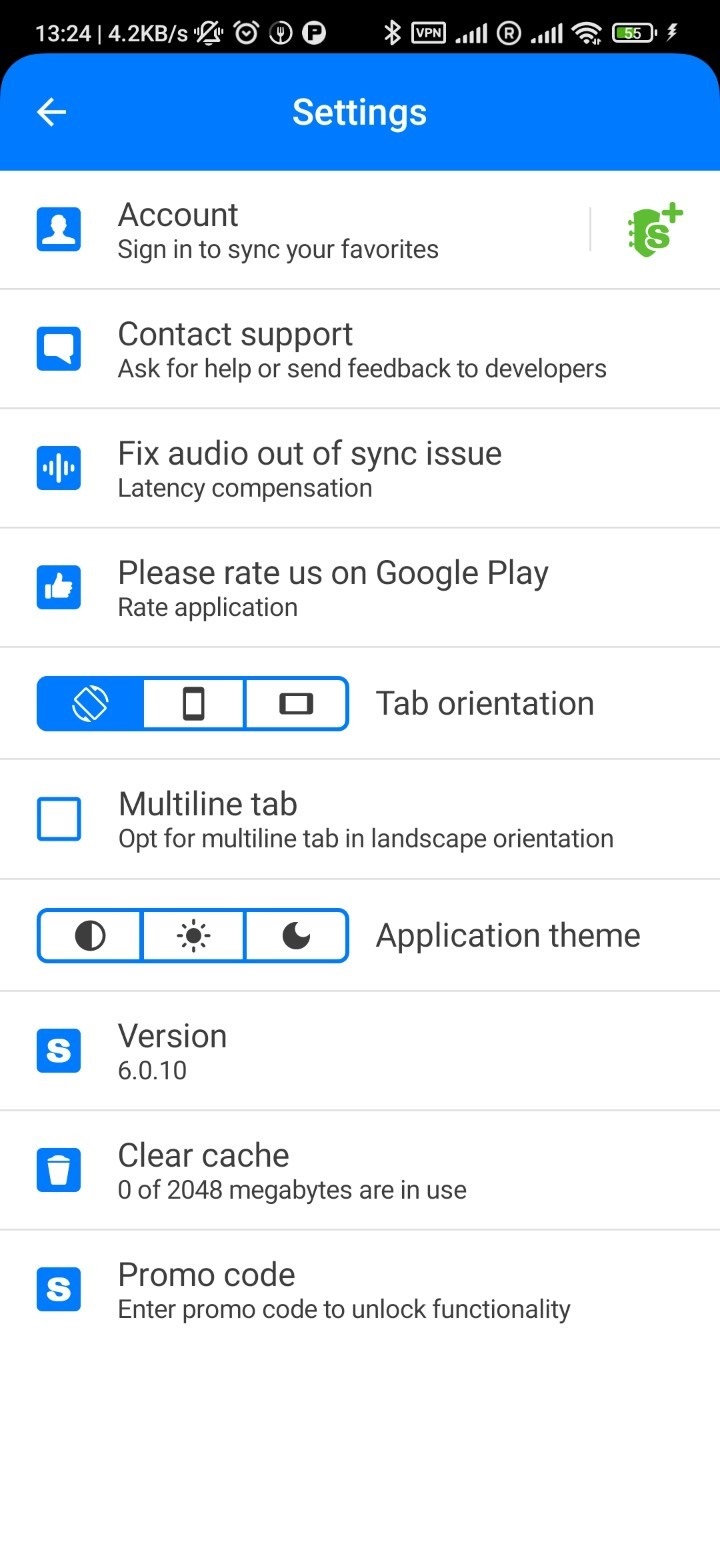This screenshot has width=720, height=1548.
Task: Select auto-rotate tab orientation
Action: [x=91, y=704]
